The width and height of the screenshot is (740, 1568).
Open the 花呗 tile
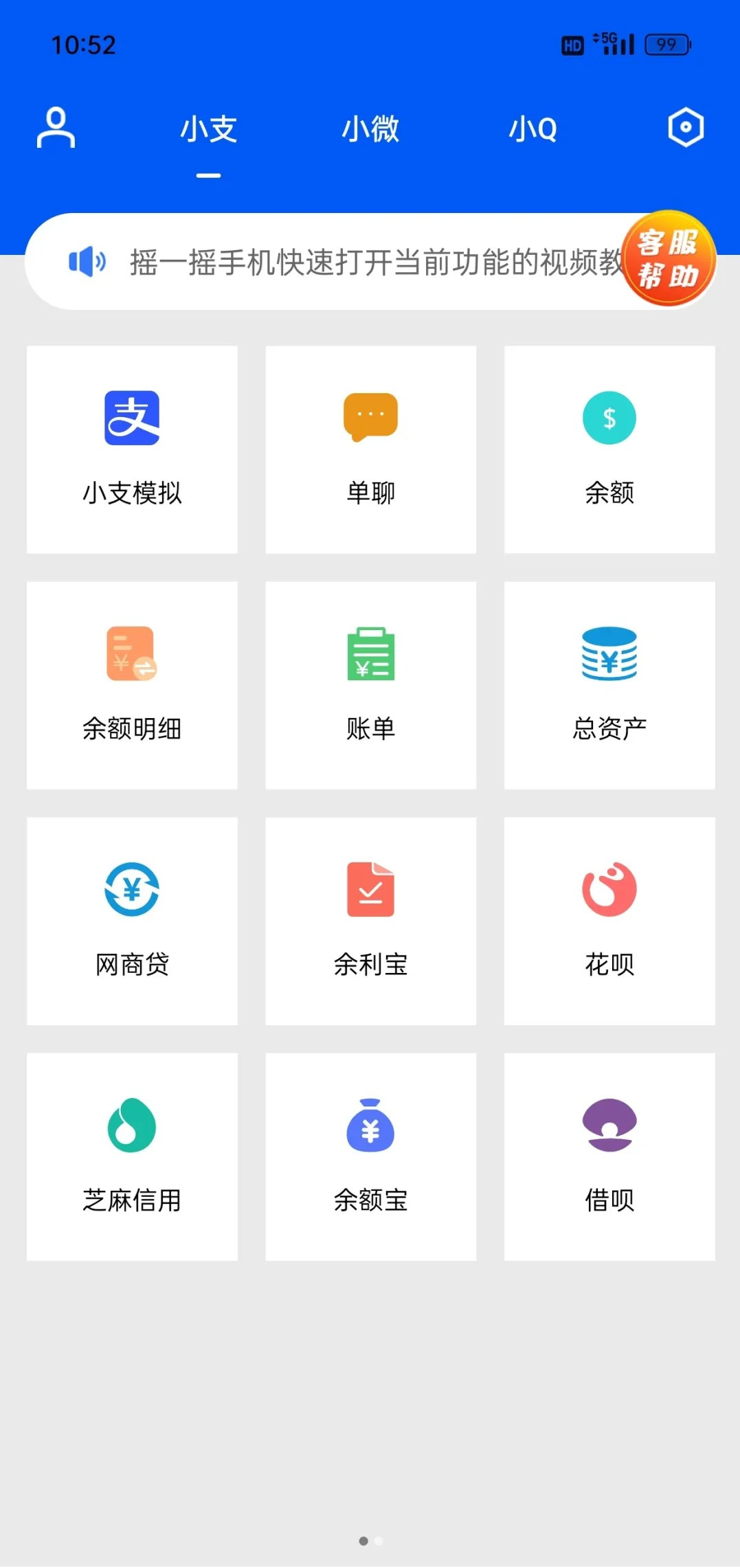(x=609, y=921)
